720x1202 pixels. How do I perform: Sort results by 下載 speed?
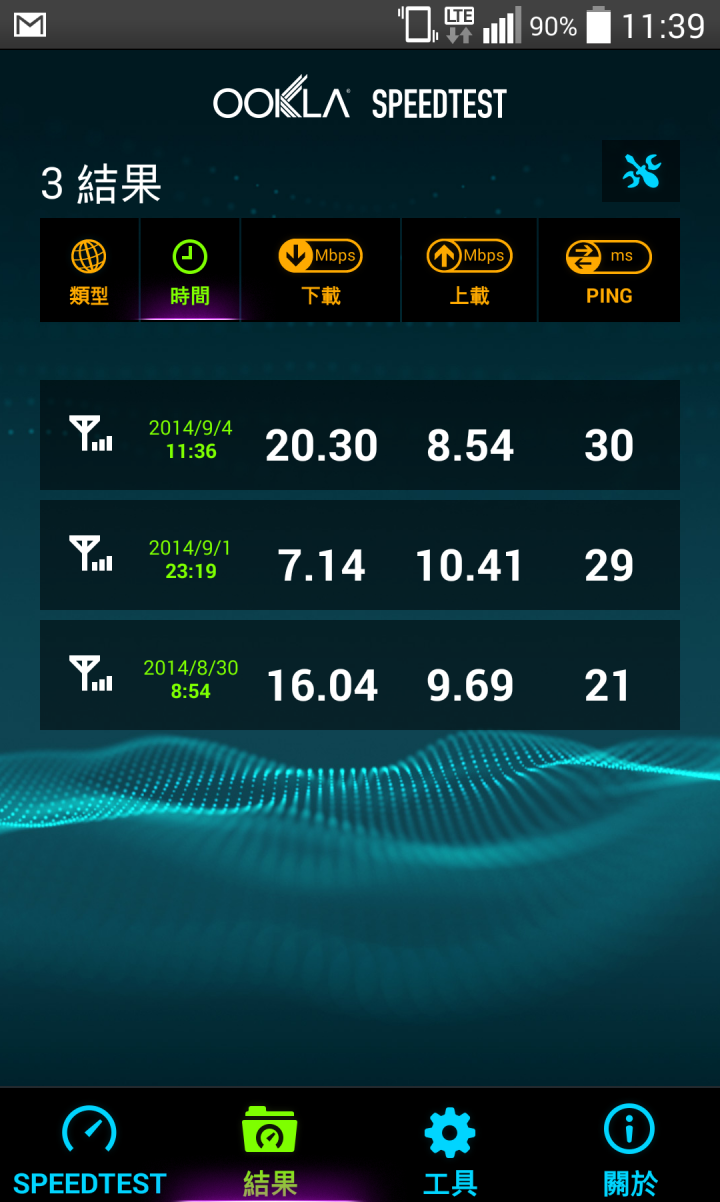pyautogui.click(x=320, y=270)
